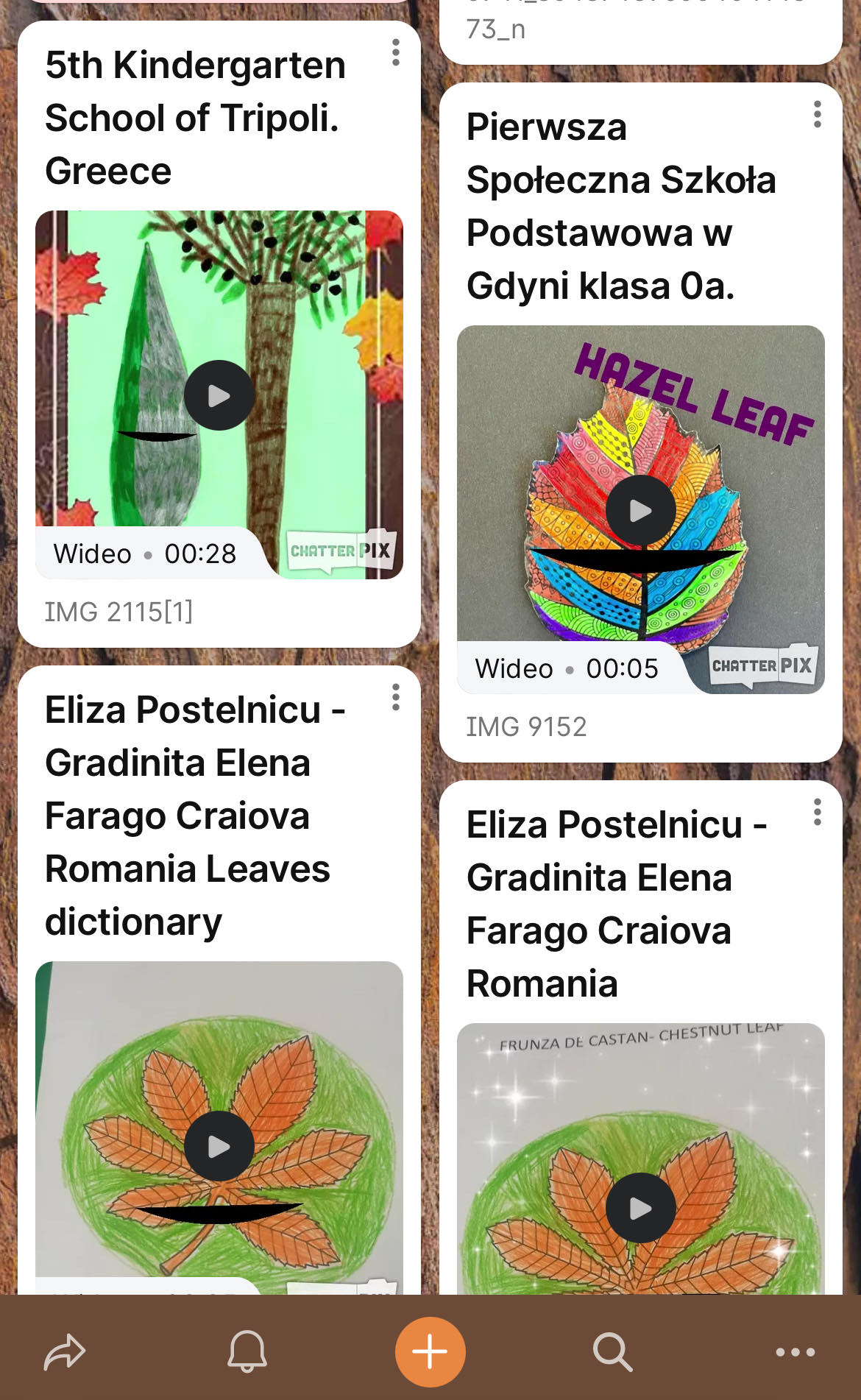Play the Chestnut Leaf video
The width and height of the screenshot is (861, 1400).
click(x=641, y=1208)
